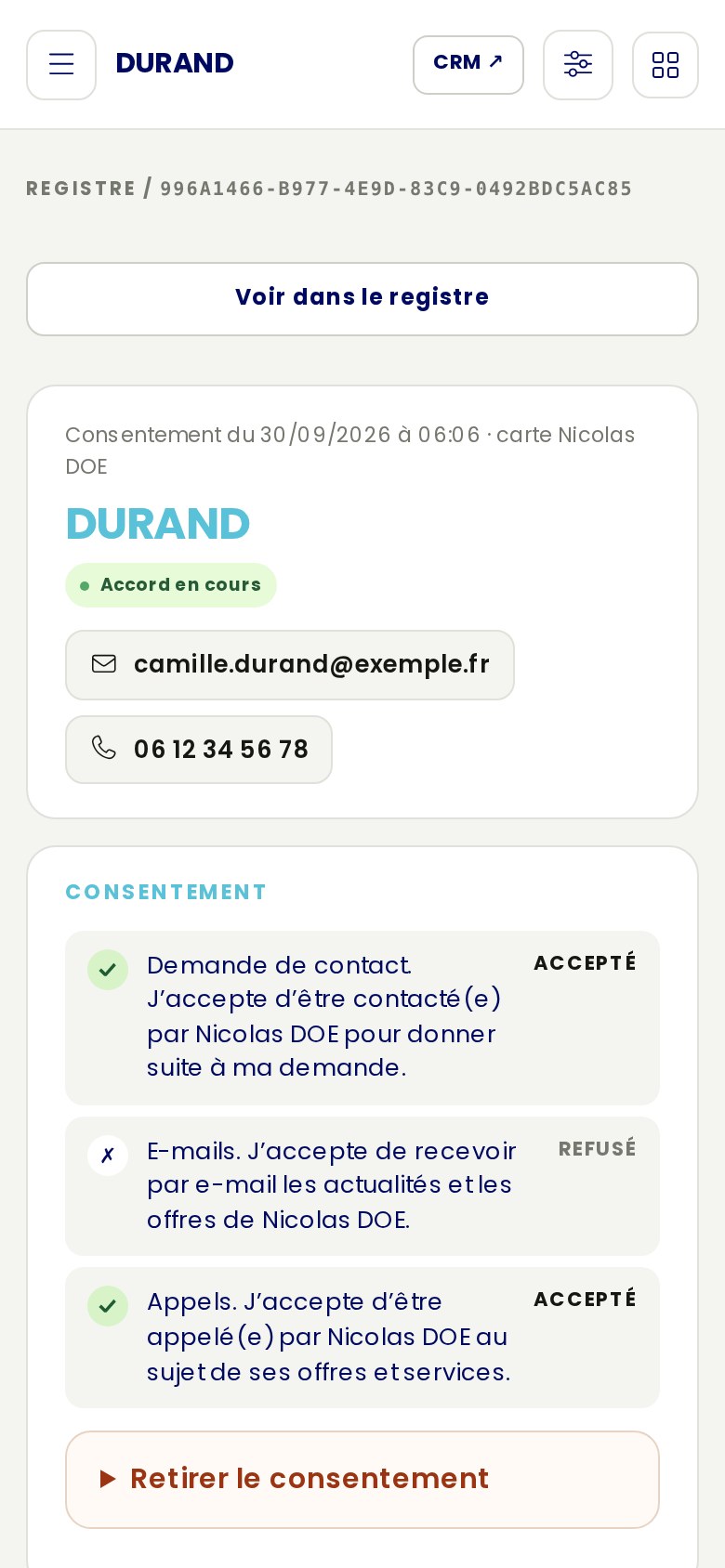Open the settings sliders icon
The height and width of the screenshot is (1568, 725).
[x=578, y=65]
